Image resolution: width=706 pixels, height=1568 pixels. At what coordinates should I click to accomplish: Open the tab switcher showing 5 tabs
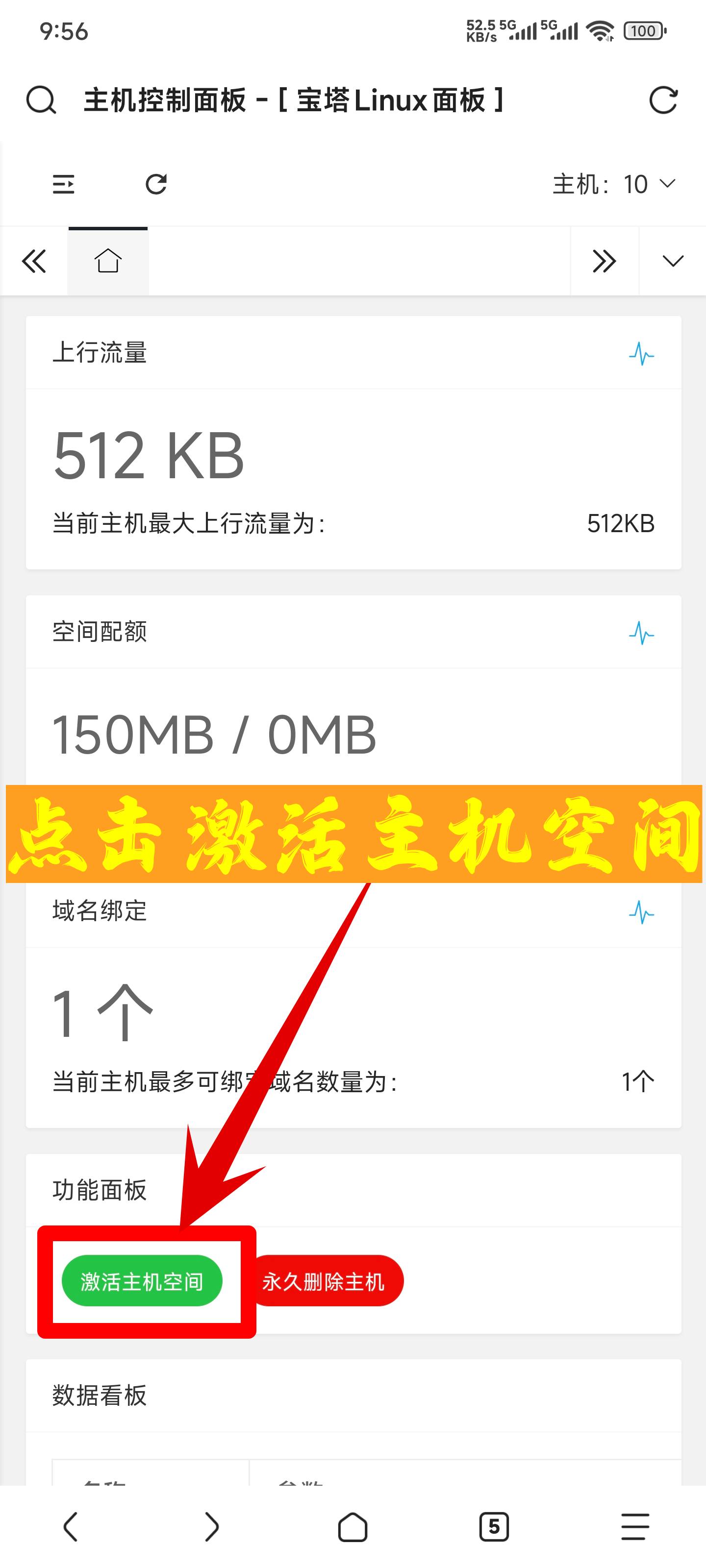pos(494,1527)
